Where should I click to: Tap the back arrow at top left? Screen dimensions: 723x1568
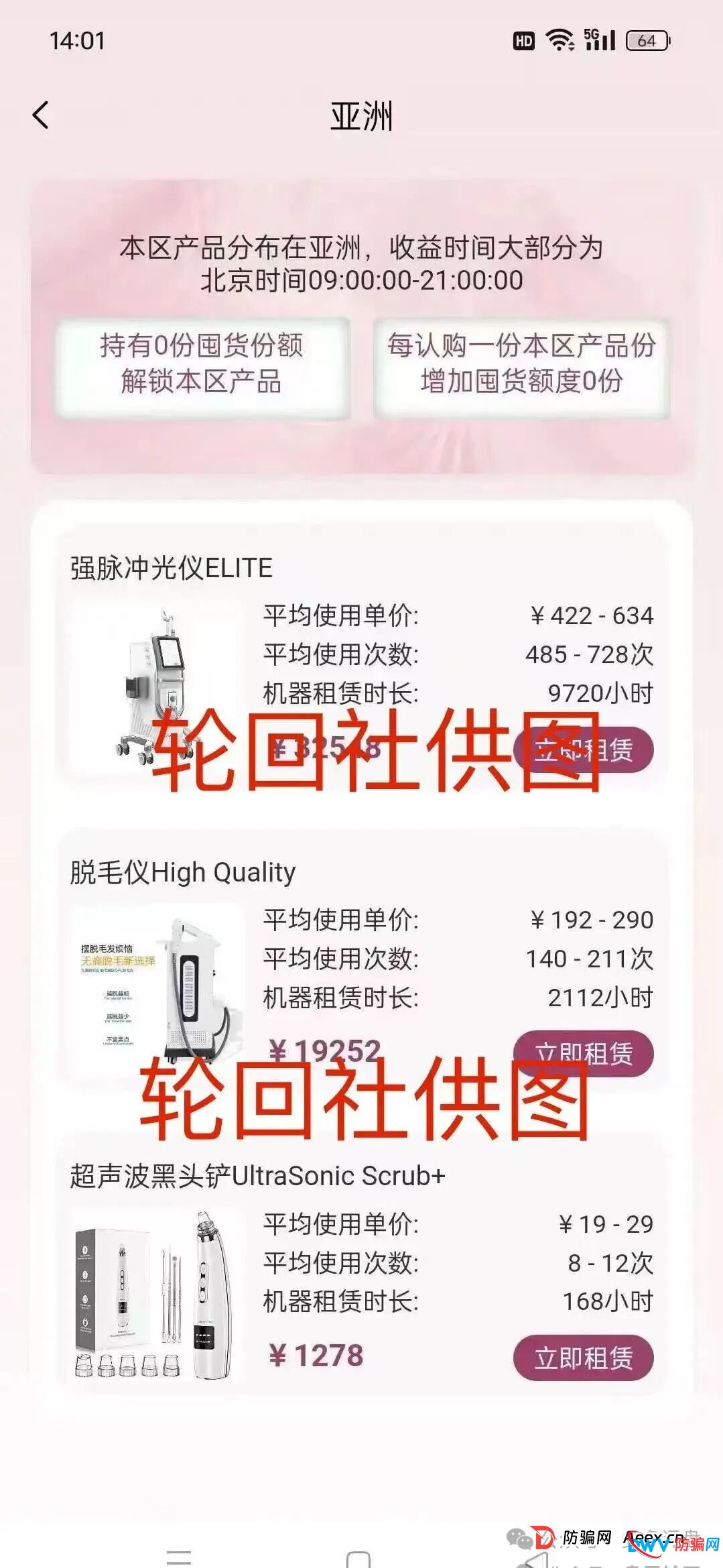tap(42, 115)
